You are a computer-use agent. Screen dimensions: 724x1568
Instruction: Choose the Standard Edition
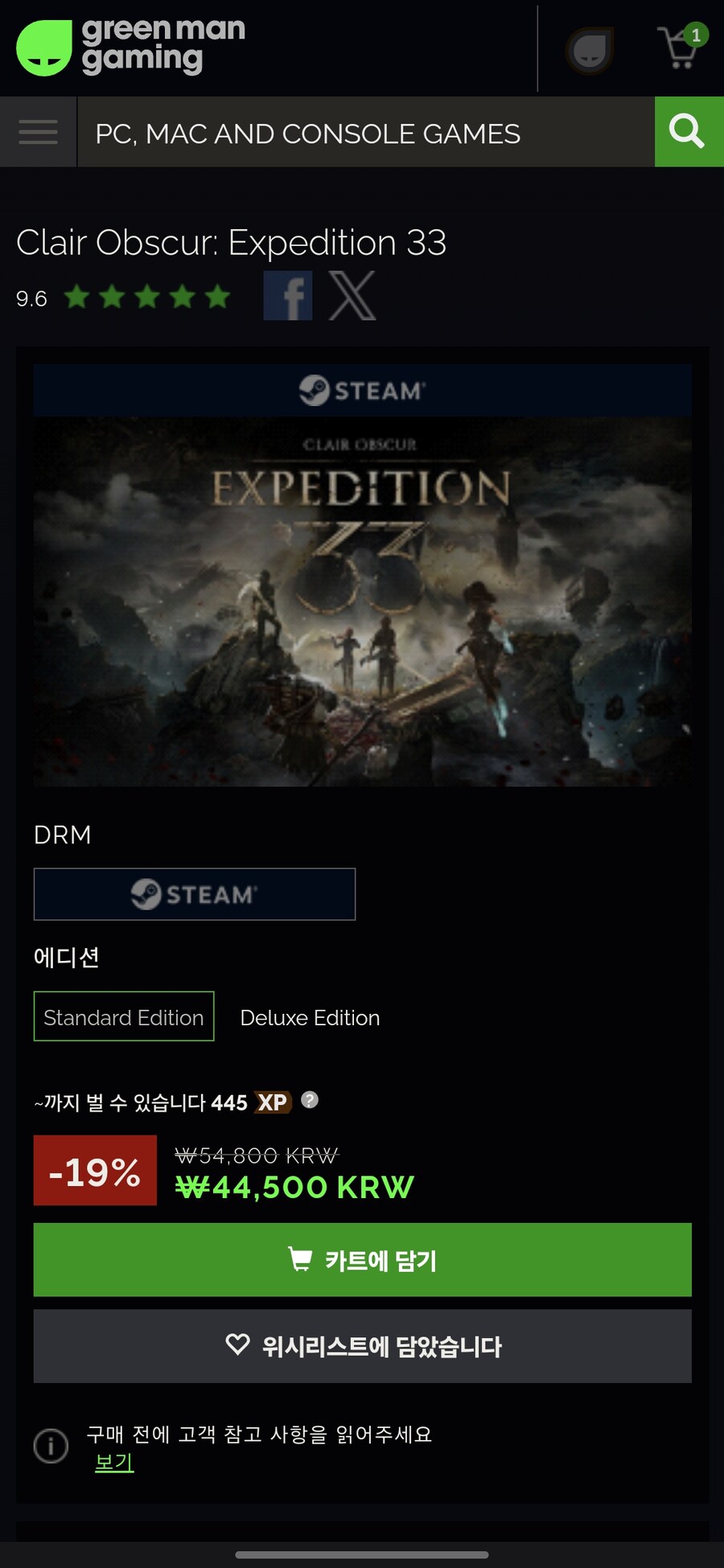(x=124, y=1017)
